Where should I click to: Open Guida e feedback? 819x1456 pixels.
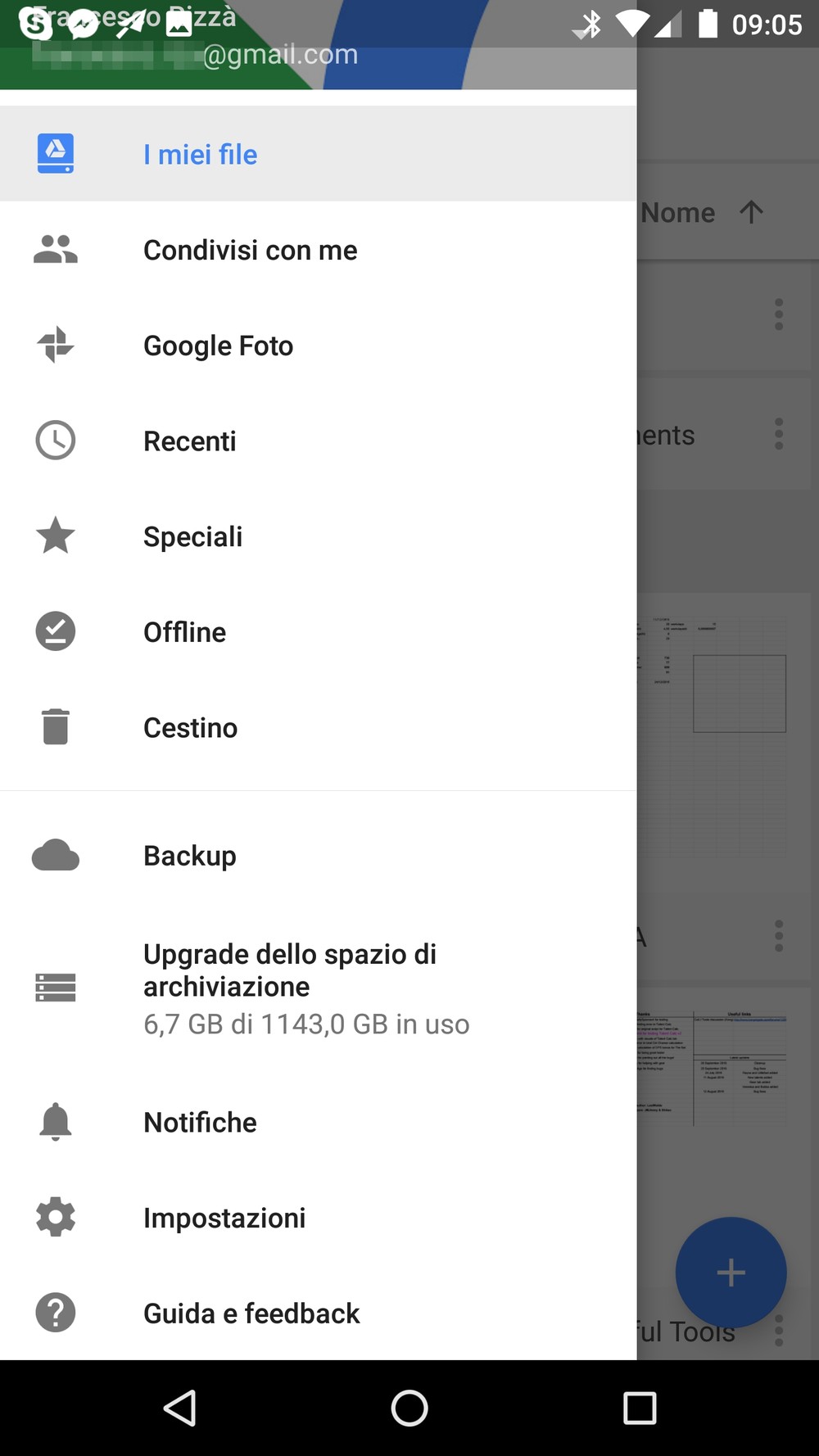318,1314
